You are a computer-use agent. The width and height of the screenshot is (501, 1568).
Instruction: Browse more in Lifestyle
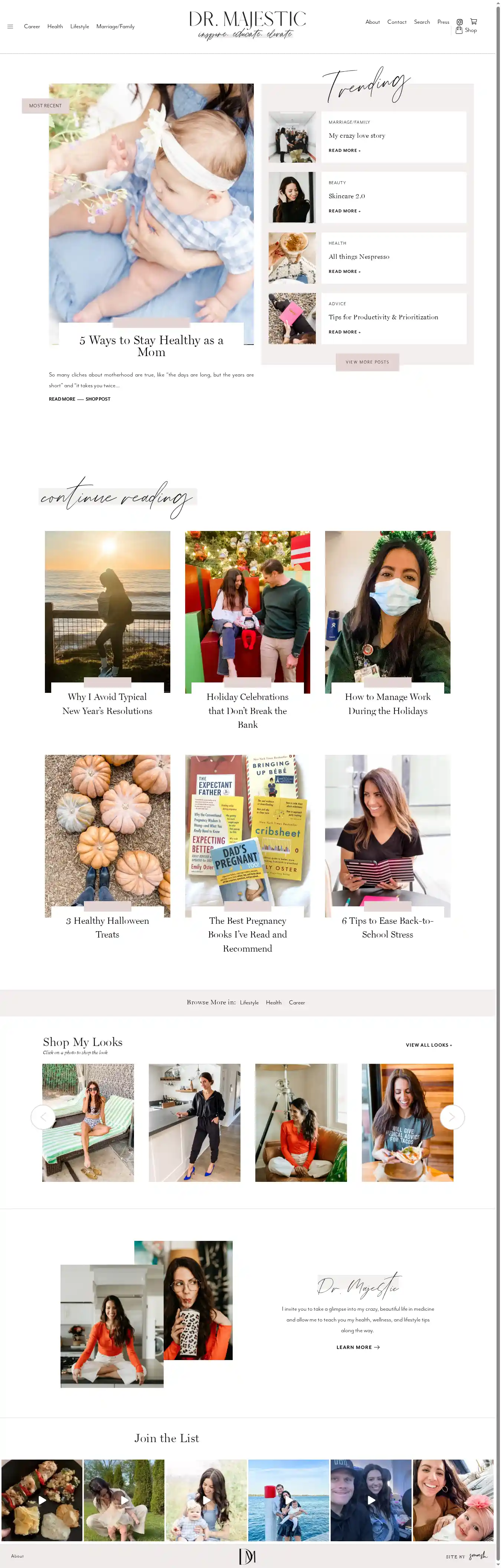point(249,1003)
